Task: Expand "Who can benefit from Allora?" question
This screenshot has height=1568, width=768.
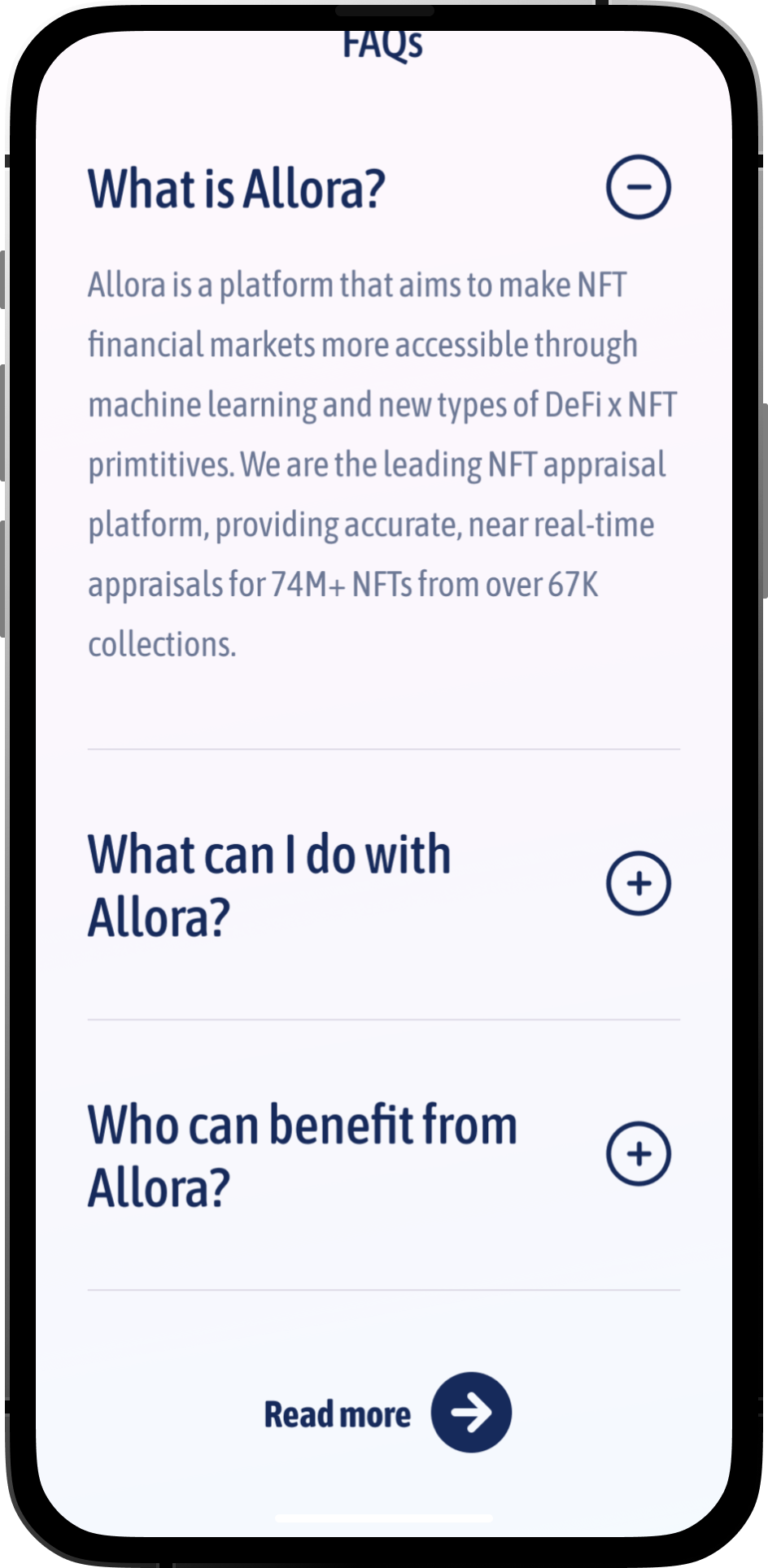Action: pyautogui.click(x=639, y=1154)
